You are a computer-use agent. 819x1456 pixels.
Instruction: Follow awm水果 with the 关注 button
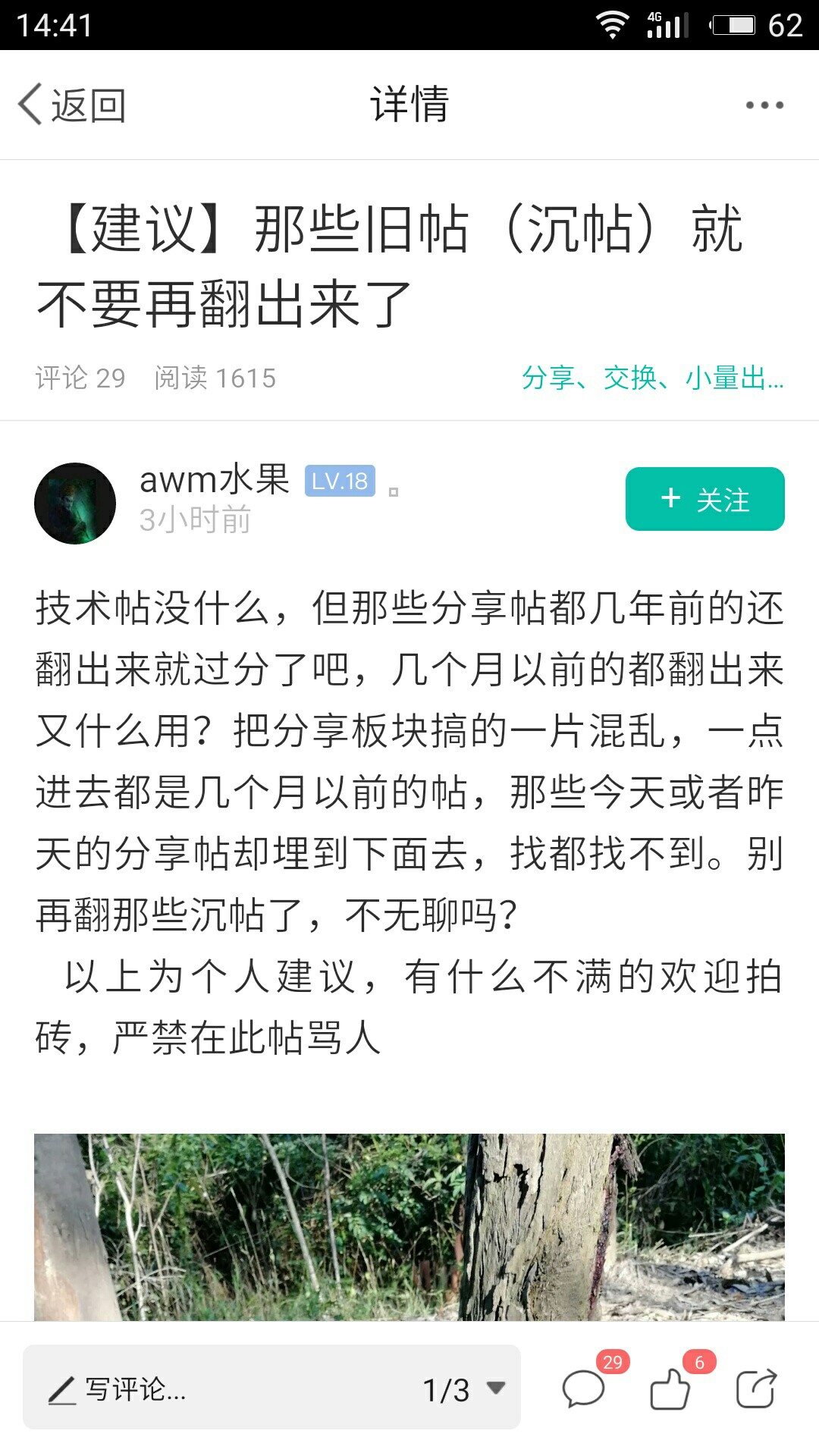tap(705, 499)
